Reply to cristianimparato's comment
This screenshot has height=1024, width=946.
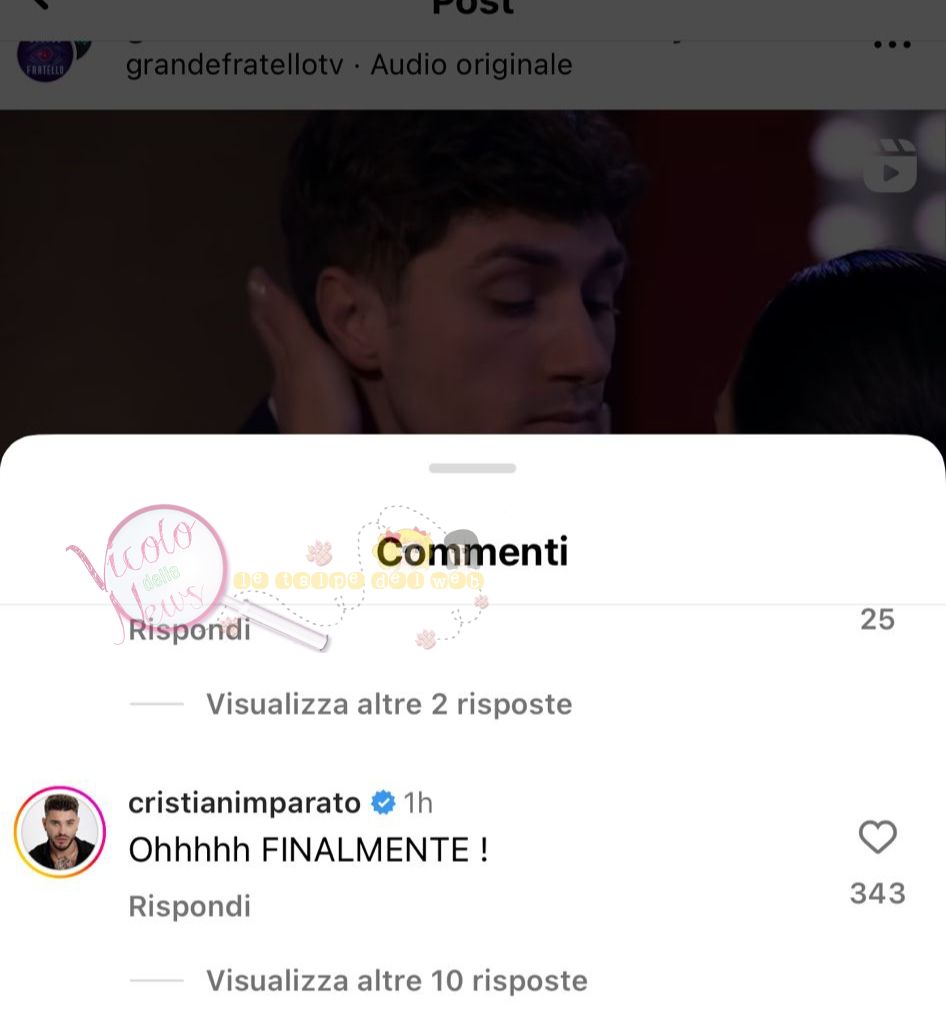pos(189,906)
